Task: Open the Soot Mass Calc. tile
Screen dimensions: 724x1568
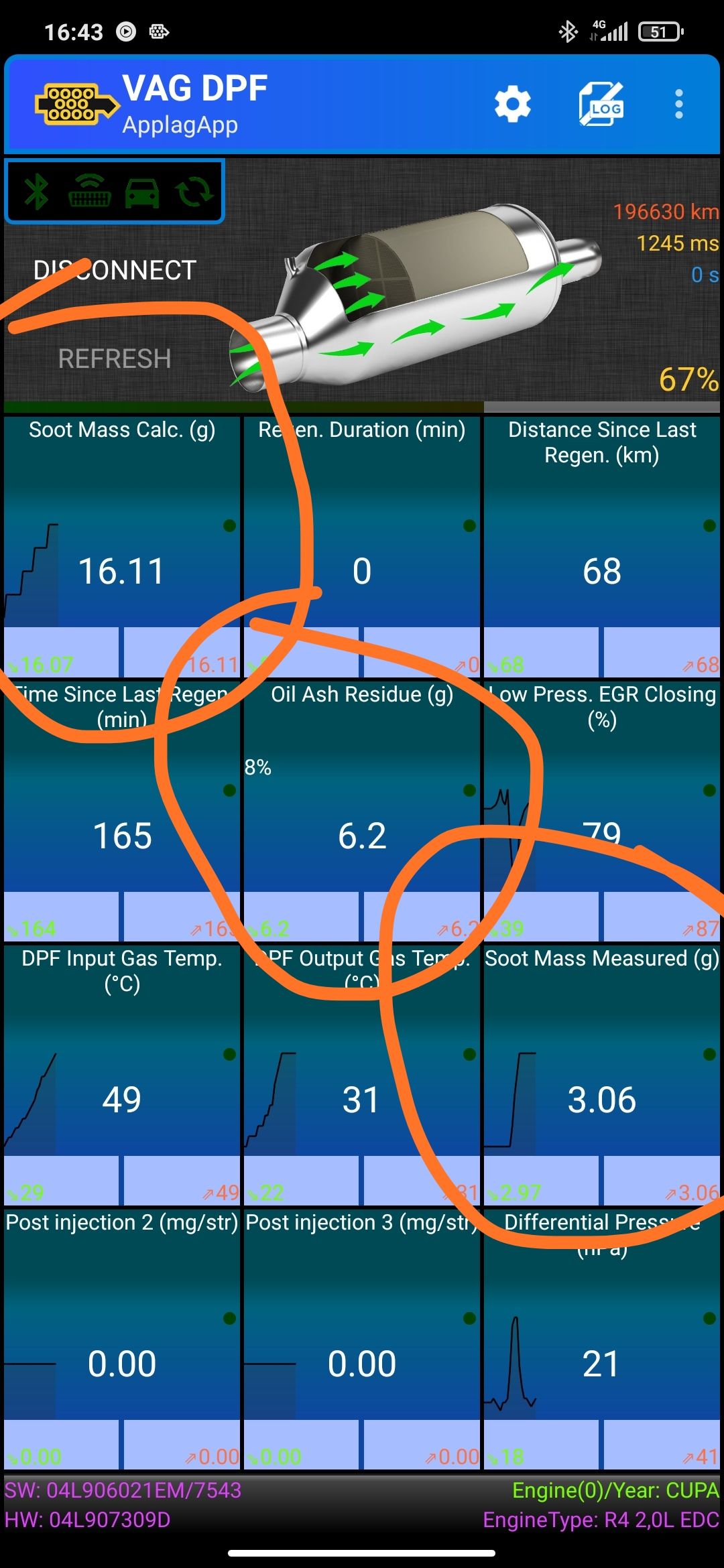Action: (122, 546)
